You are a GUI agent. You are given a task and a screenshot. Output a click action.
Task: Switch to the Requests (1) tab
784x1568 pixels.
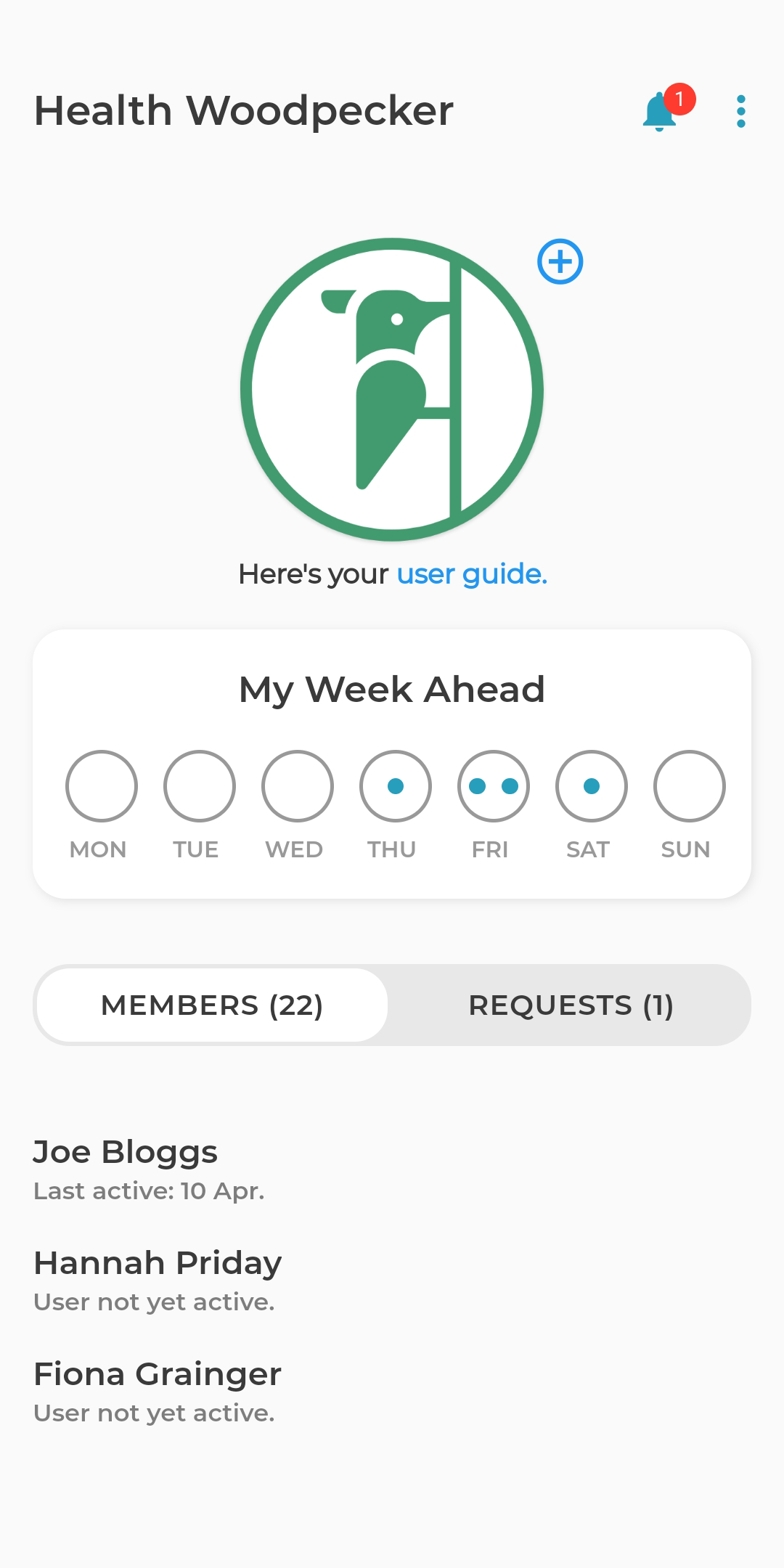click(x=571, y=1005)
